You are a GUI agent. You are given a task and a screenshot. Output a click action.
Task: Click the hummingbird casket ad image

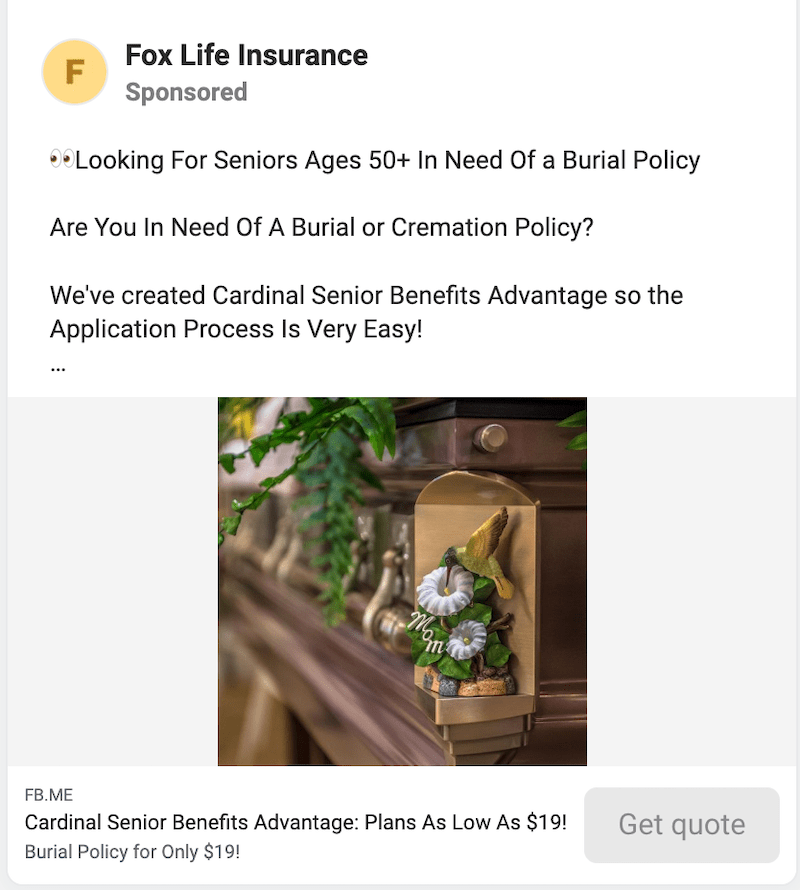point(401,580)
